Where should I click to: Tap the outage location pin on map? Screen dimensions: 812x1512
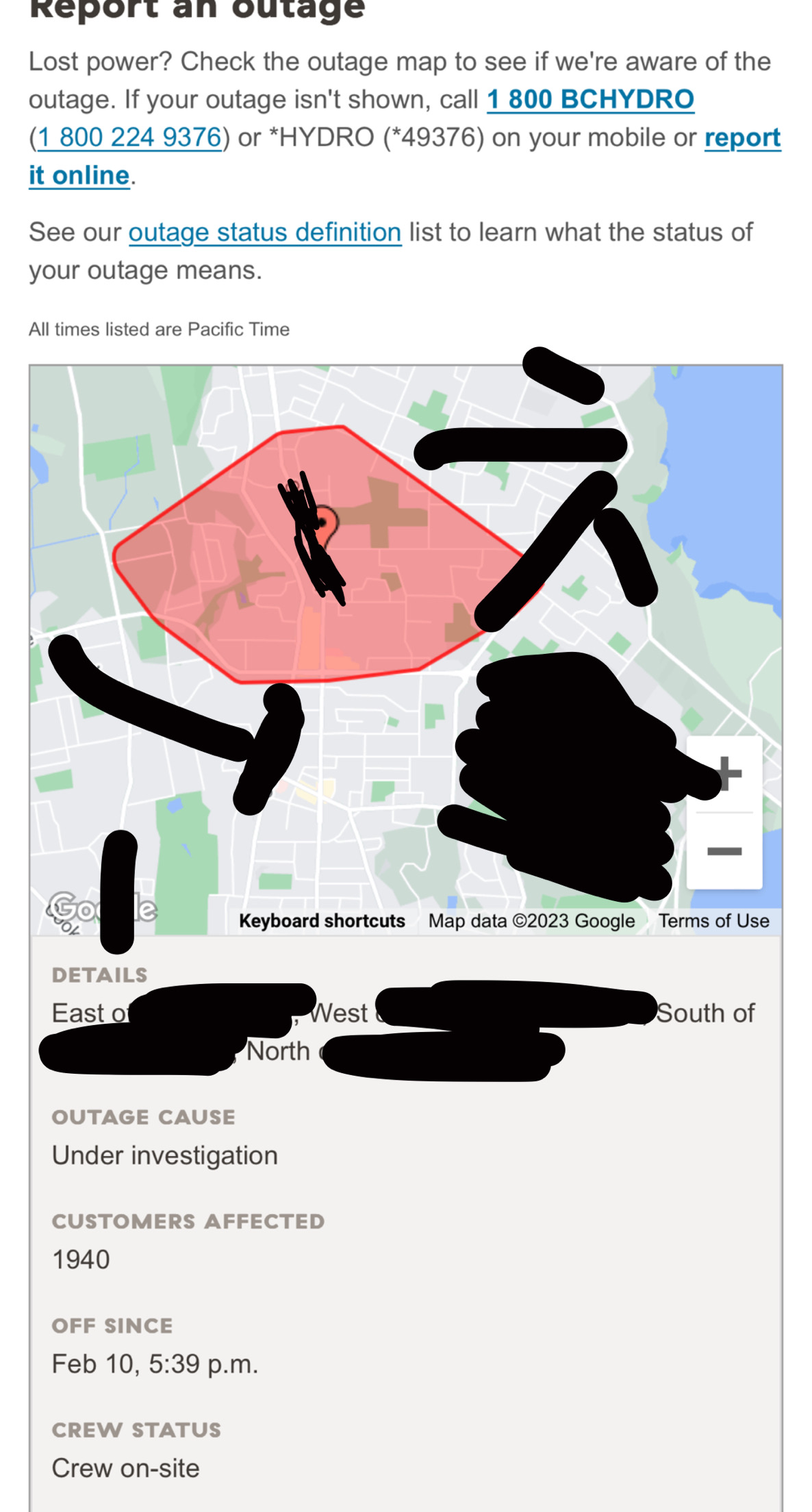tap(329, 521)
